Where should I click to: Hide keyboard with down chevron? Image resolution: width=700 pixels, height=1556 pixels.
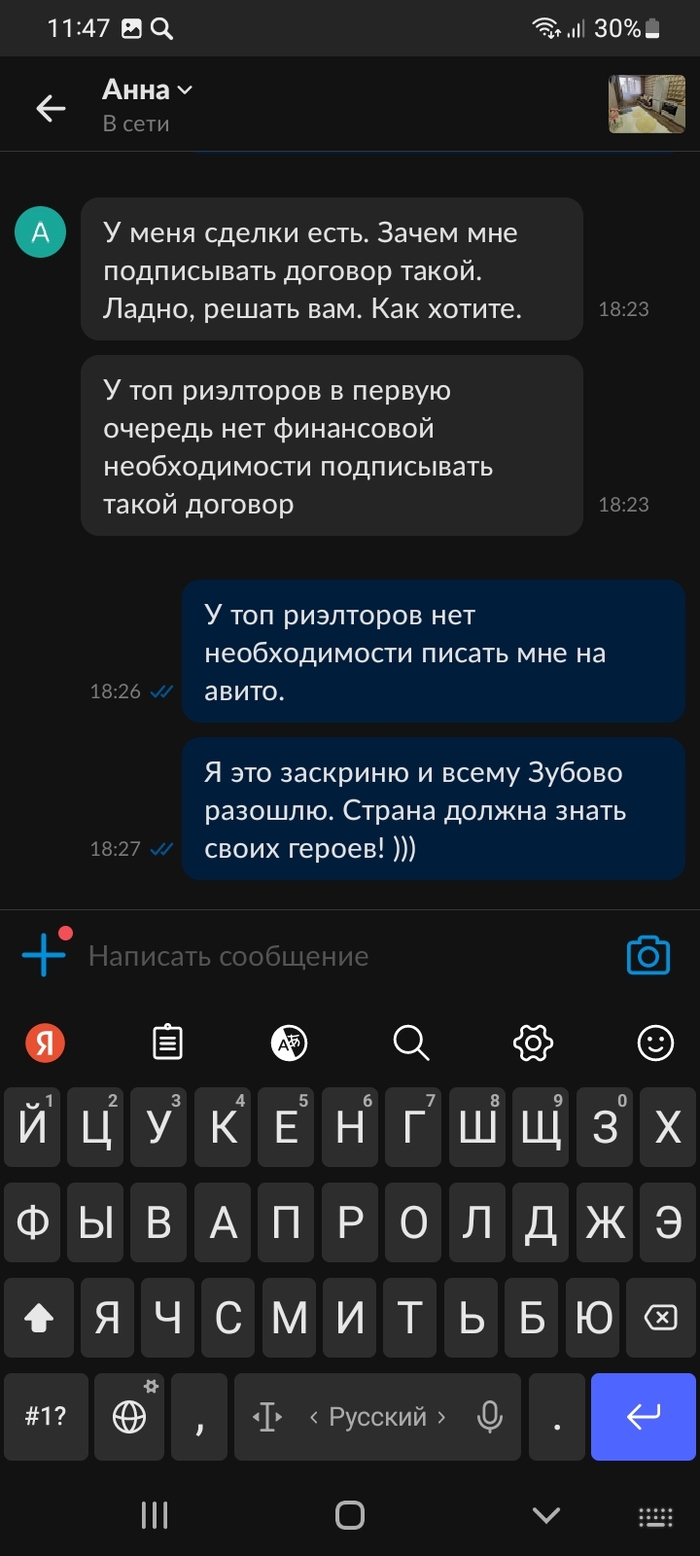(x=546, y=1515)
